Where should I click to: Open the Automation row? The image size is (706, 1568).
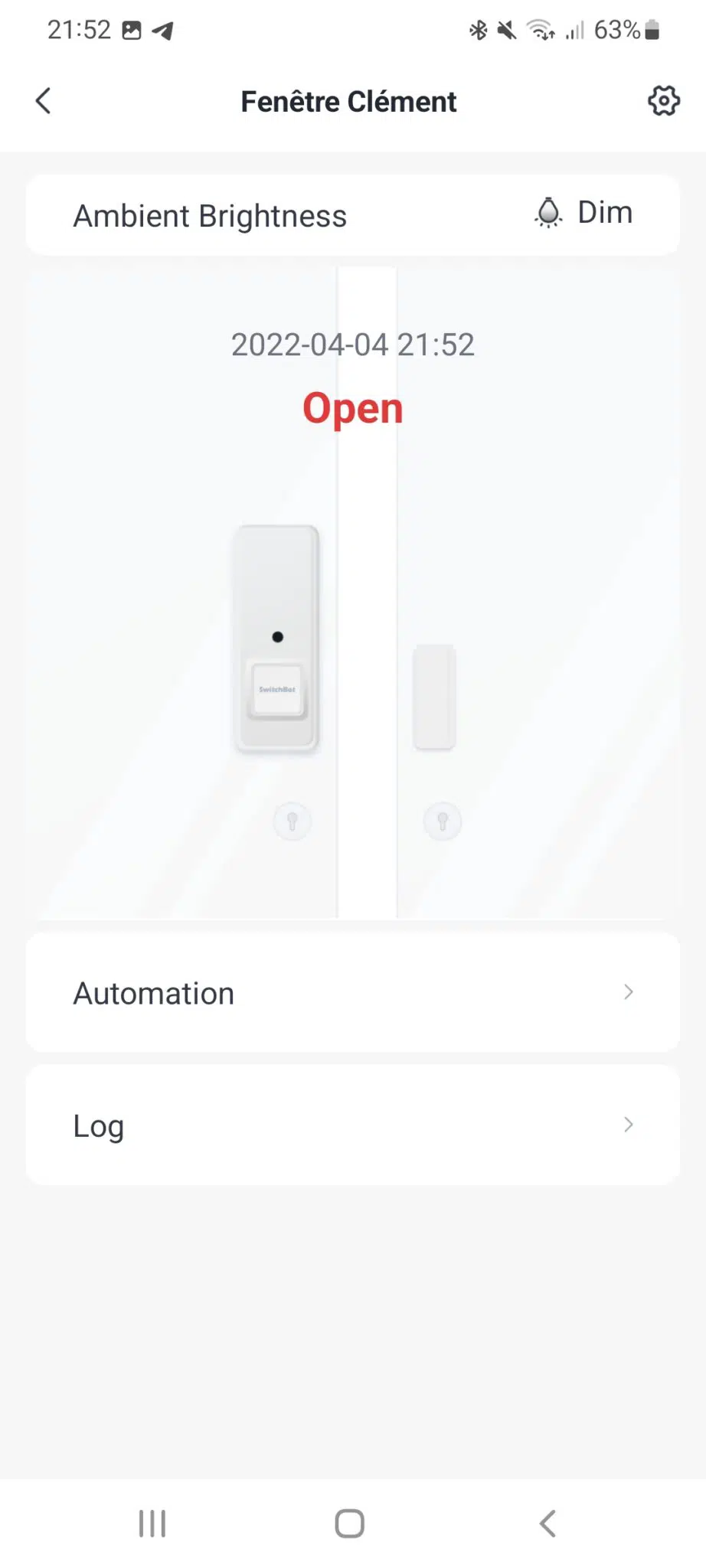tap(353, 992)
